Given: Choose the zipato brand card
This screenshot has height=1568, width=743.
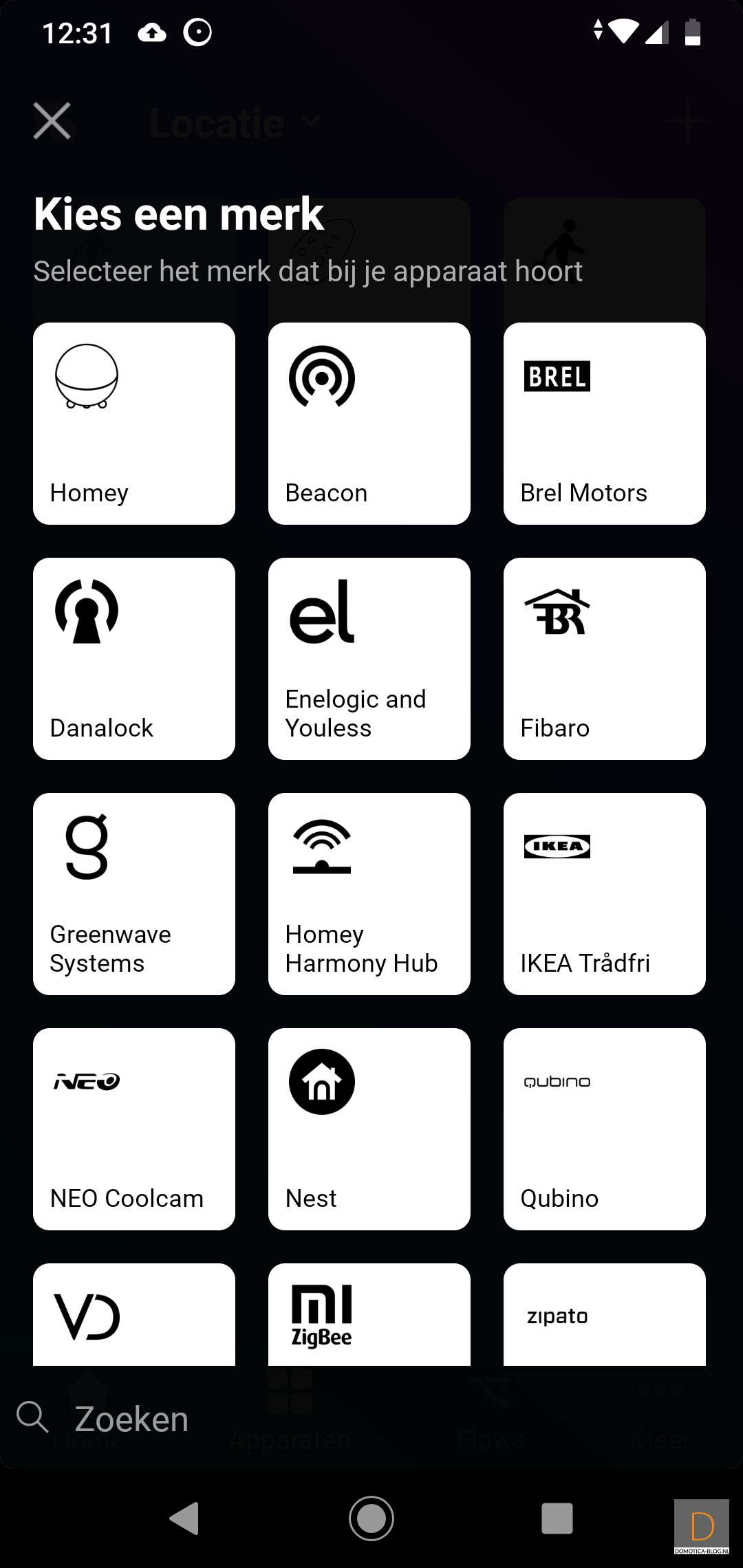Looking at the screenshot, I should point(605,1315).
